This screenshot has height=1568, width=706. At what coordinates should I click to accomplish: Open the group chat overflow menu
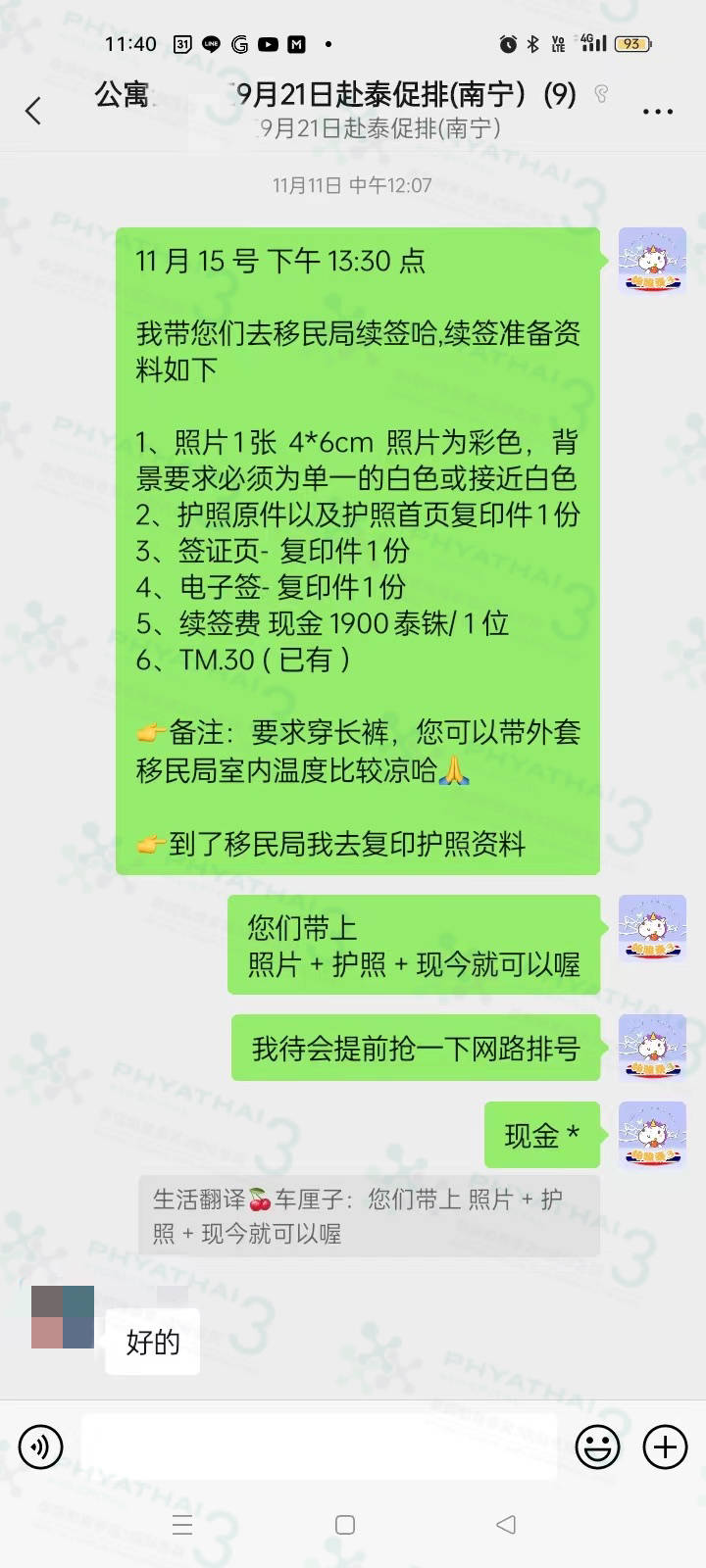pyautogui.click(x=657, y=111)
